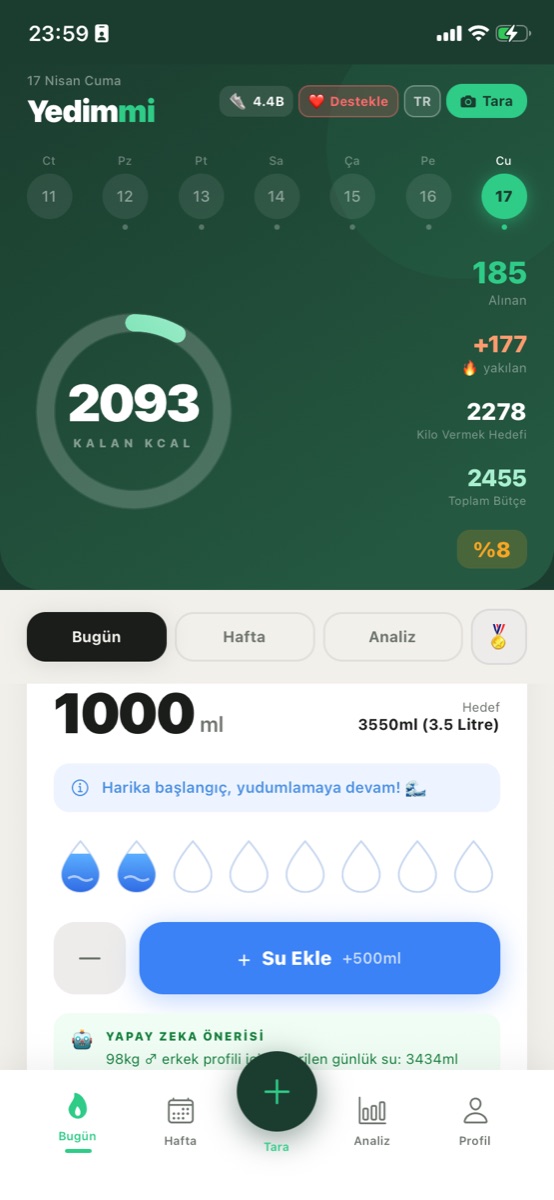The height and width of the screenshot is (1200, 554).
Task: Open the medal achievements button
Action: 498,637
